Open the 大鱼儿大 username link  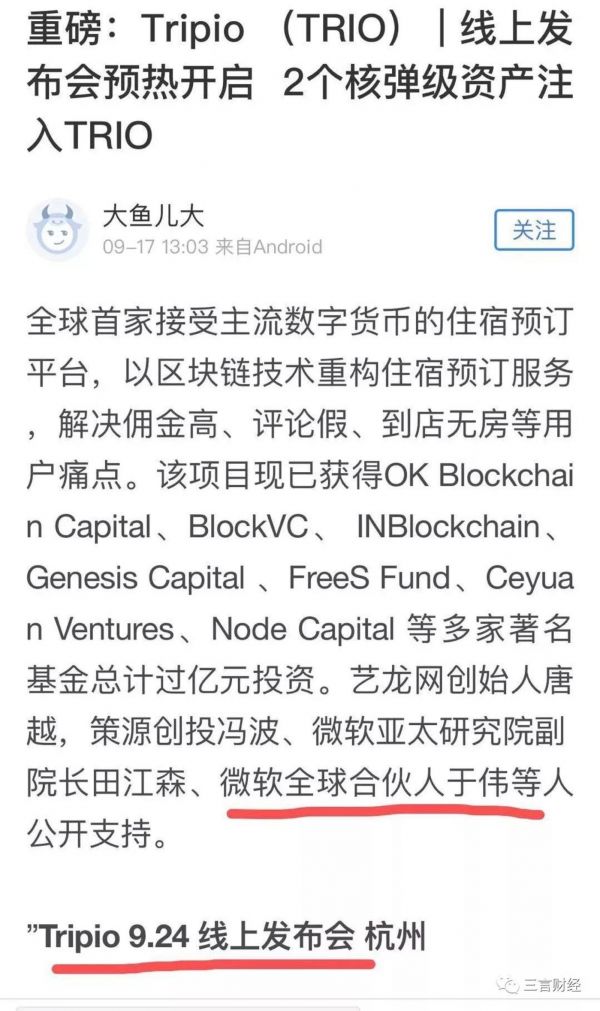click(x=153, y=215)
